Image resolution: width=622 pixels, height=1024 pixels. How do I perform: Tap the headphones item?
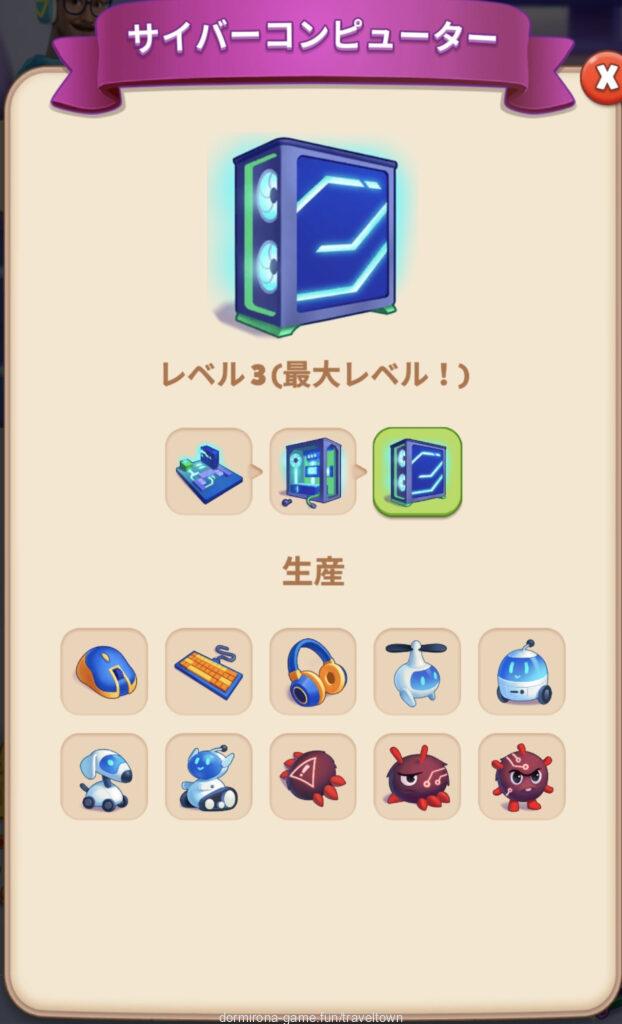[313, 671]
